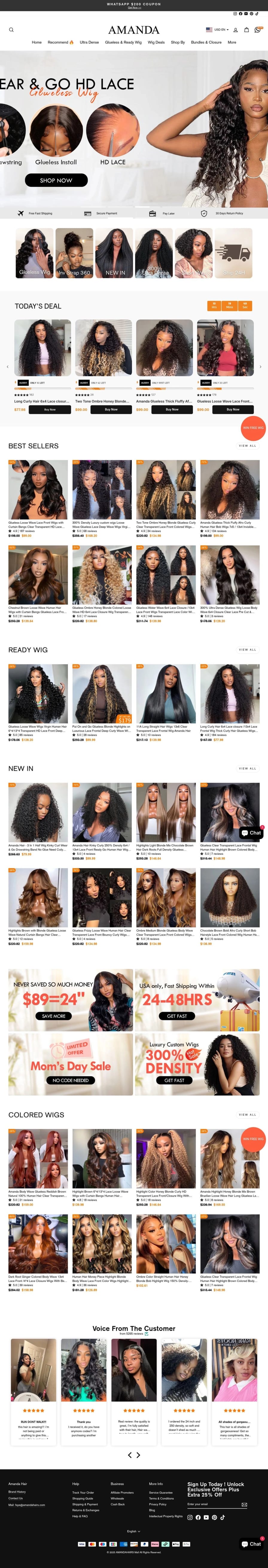The image size is (268, 1568).
Task: Expand the USD EN currency selector
Action: coord(217,30)
